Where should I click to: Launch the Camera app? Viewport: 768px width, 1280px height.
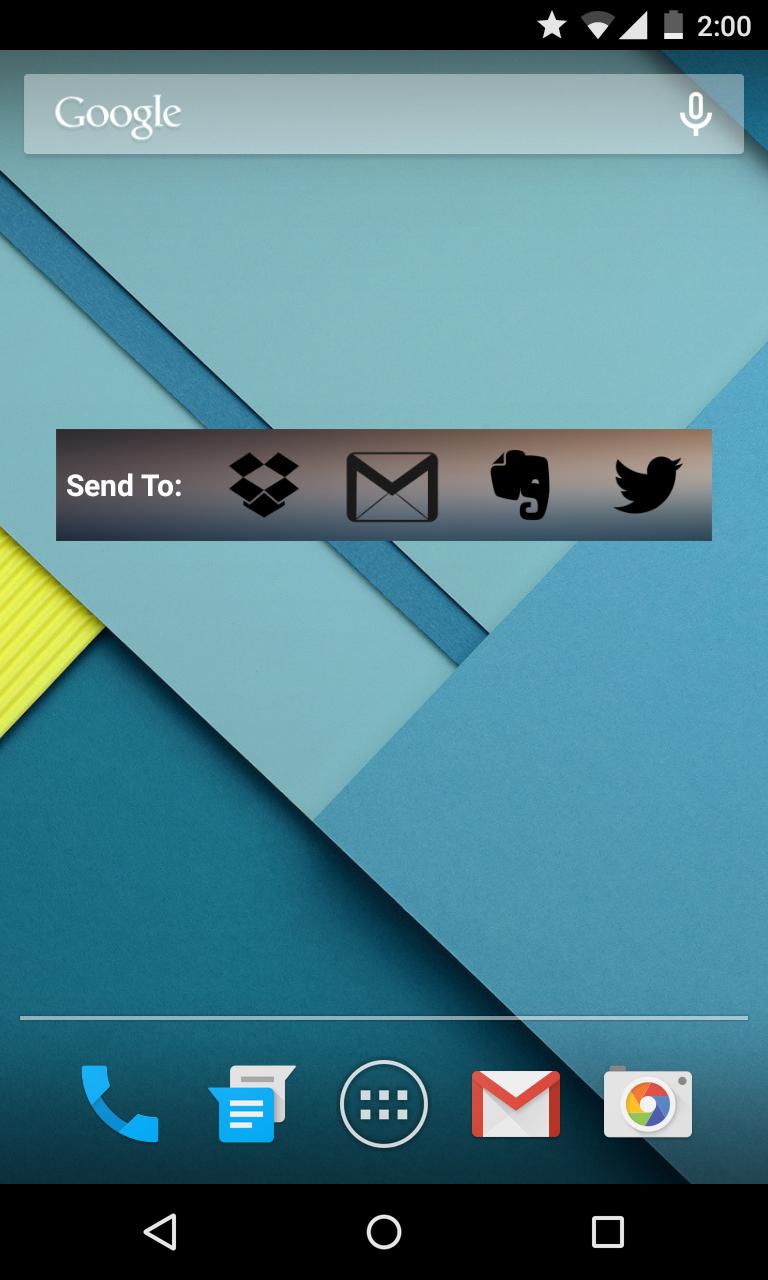(x=648, y=1103)
